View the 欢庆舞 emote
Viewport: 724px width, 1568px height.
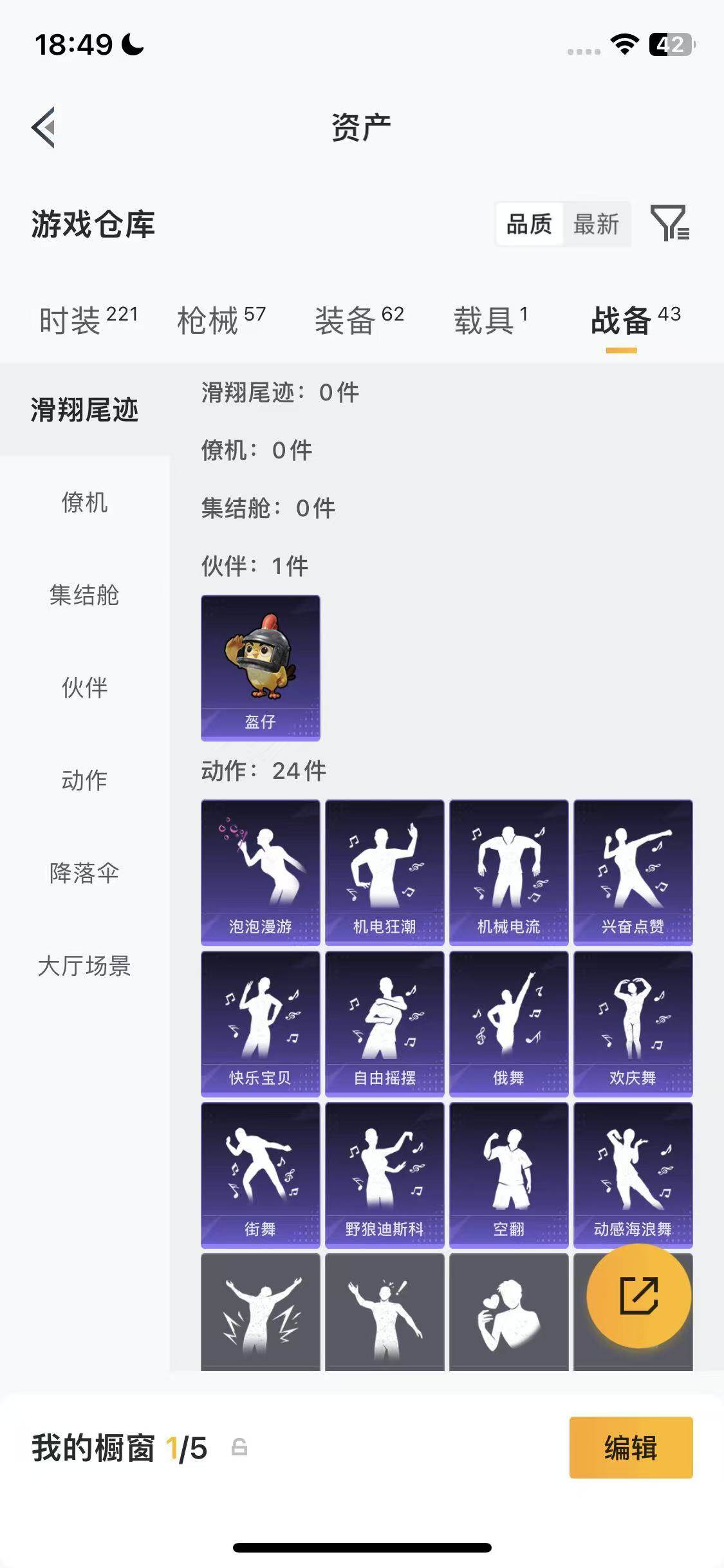(633, 1023)
